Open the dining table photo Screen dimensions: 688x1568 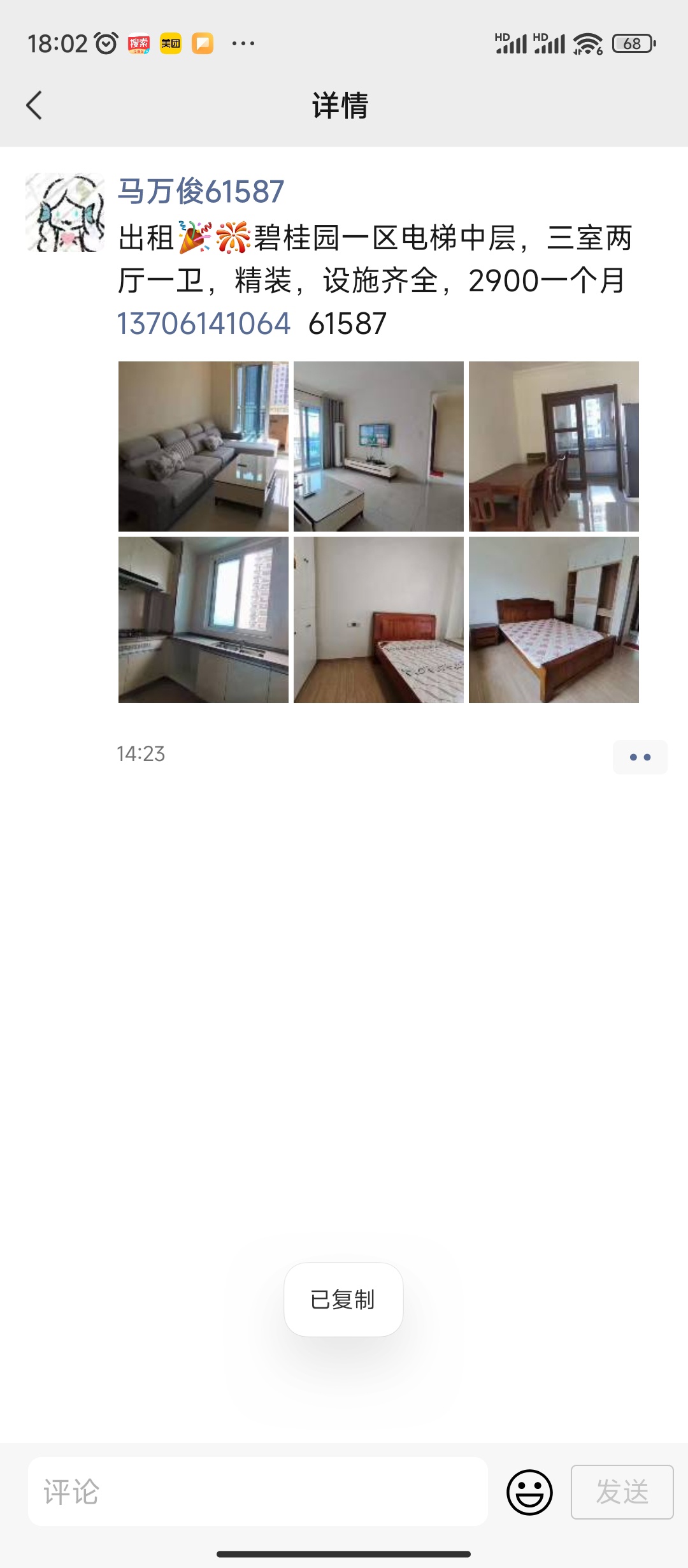554,446
